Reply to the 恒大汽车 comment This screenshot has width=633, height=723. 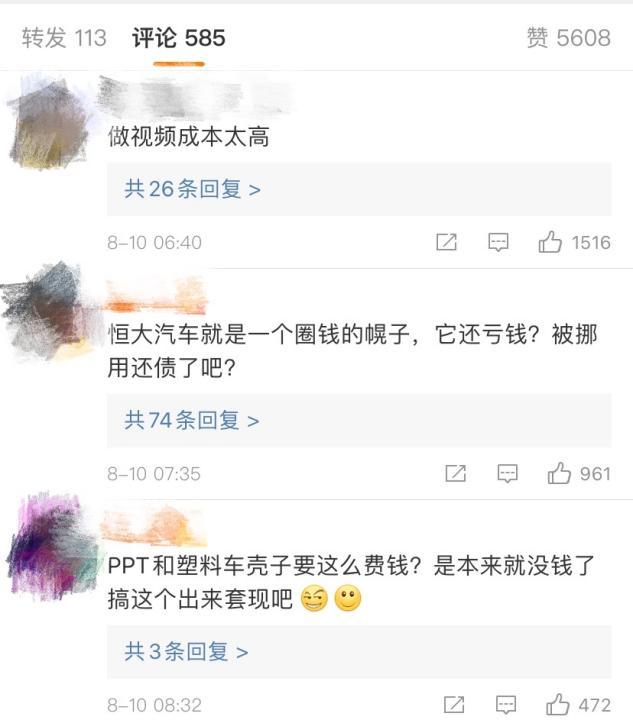tap(507, 474)
